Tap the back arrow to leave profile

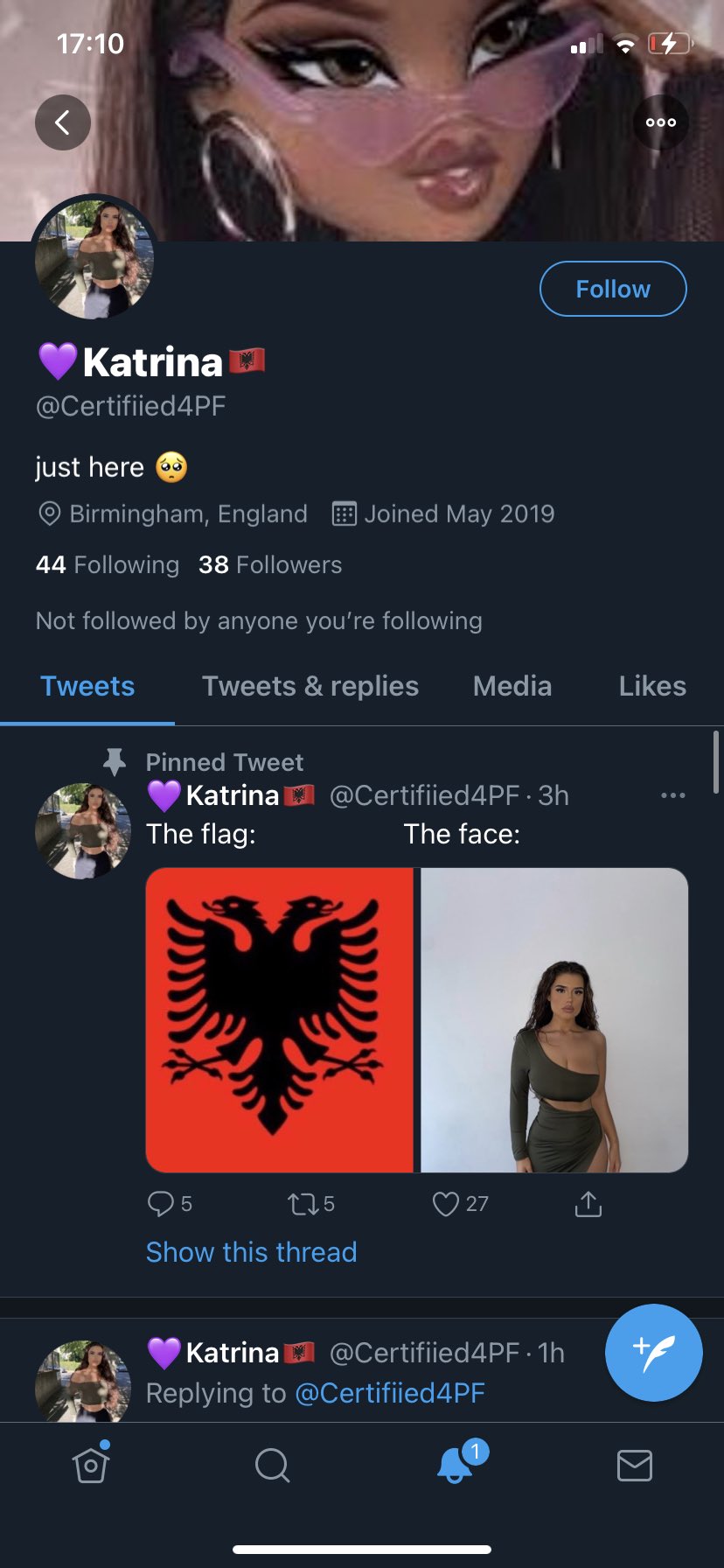click(62, 122)
